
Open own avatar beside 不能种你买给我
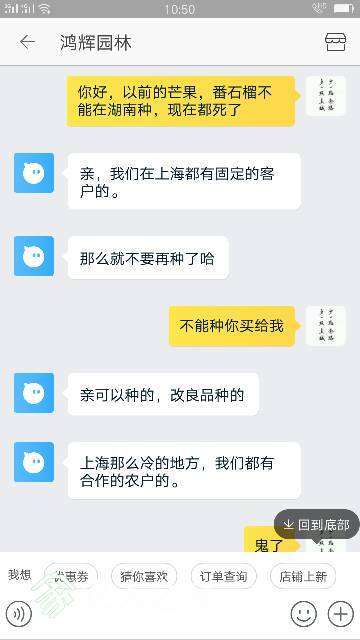click(x=326, y=326)
